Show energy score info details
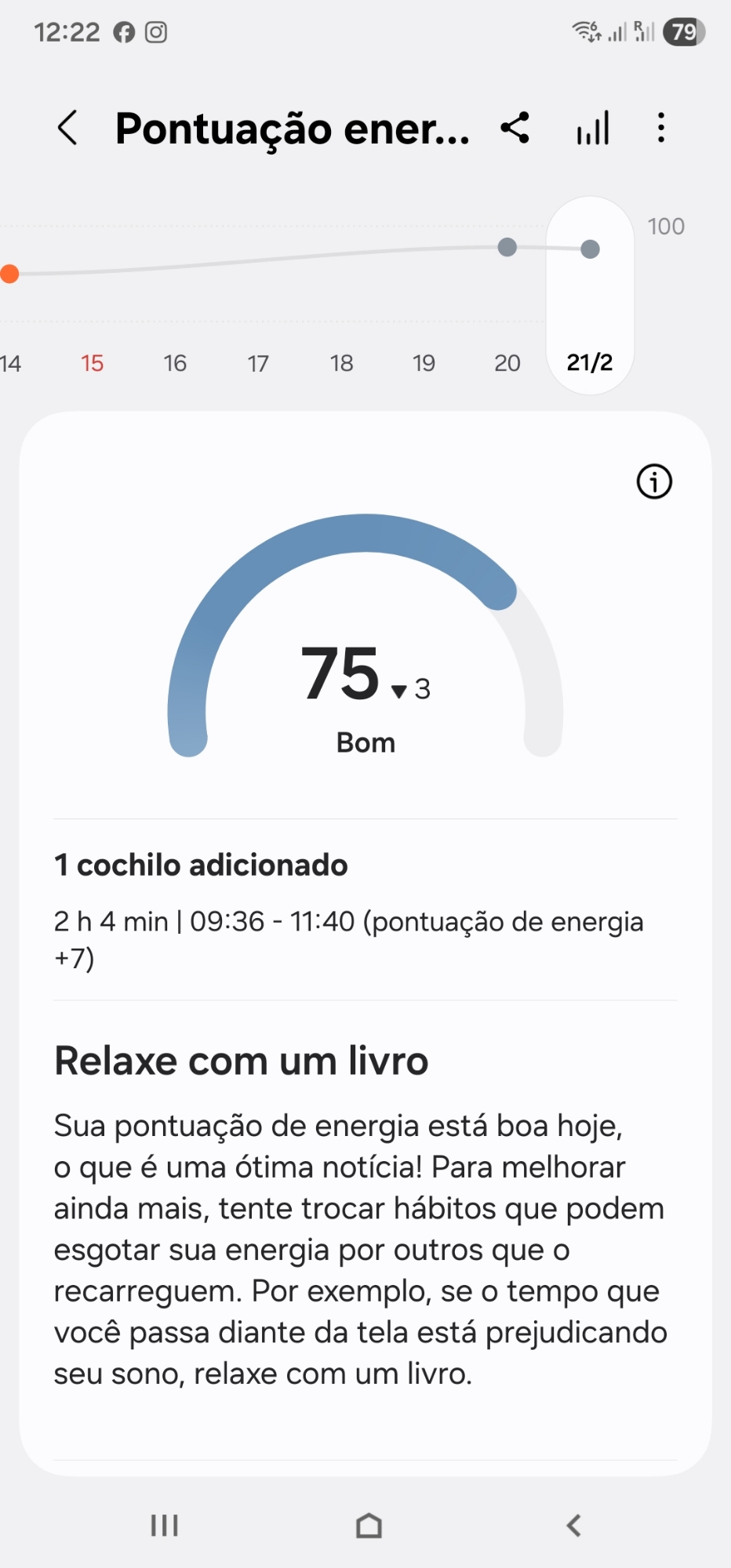Image resolution: width=731 pixels, height=1568 pixels. click(x=654, y=481)
